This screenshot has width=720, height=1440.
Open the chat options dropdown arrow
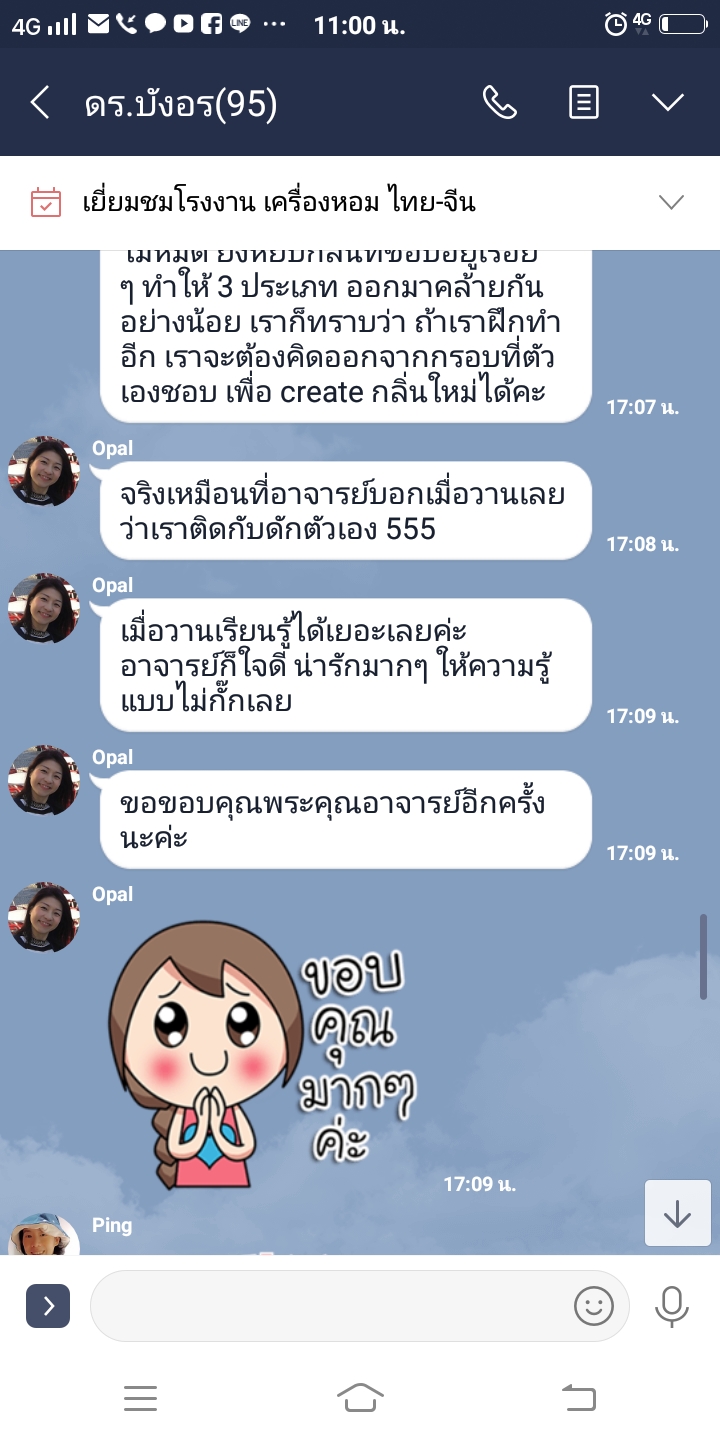pos(667,102)
